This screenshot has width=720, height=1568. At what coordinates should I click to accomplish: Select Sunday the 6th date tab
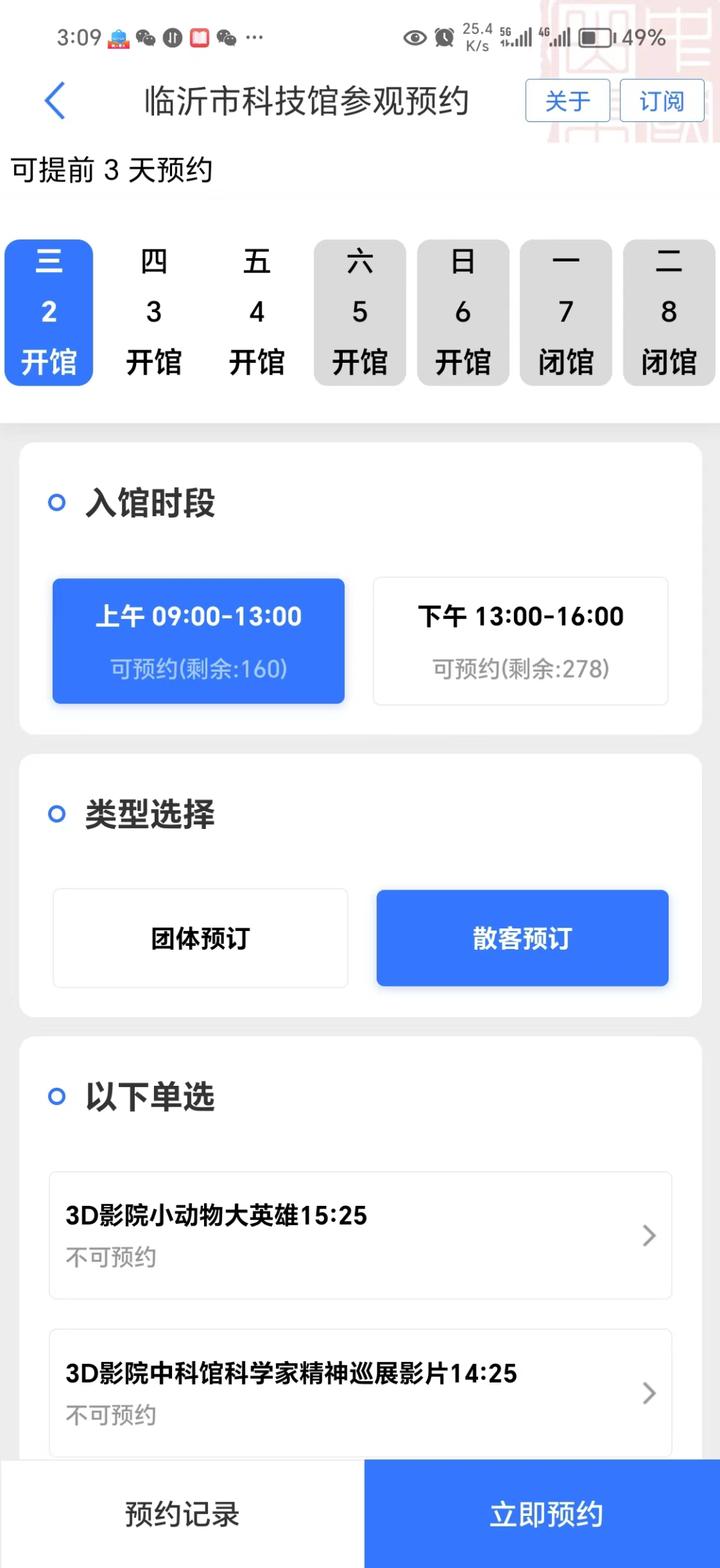coord(463,312)
